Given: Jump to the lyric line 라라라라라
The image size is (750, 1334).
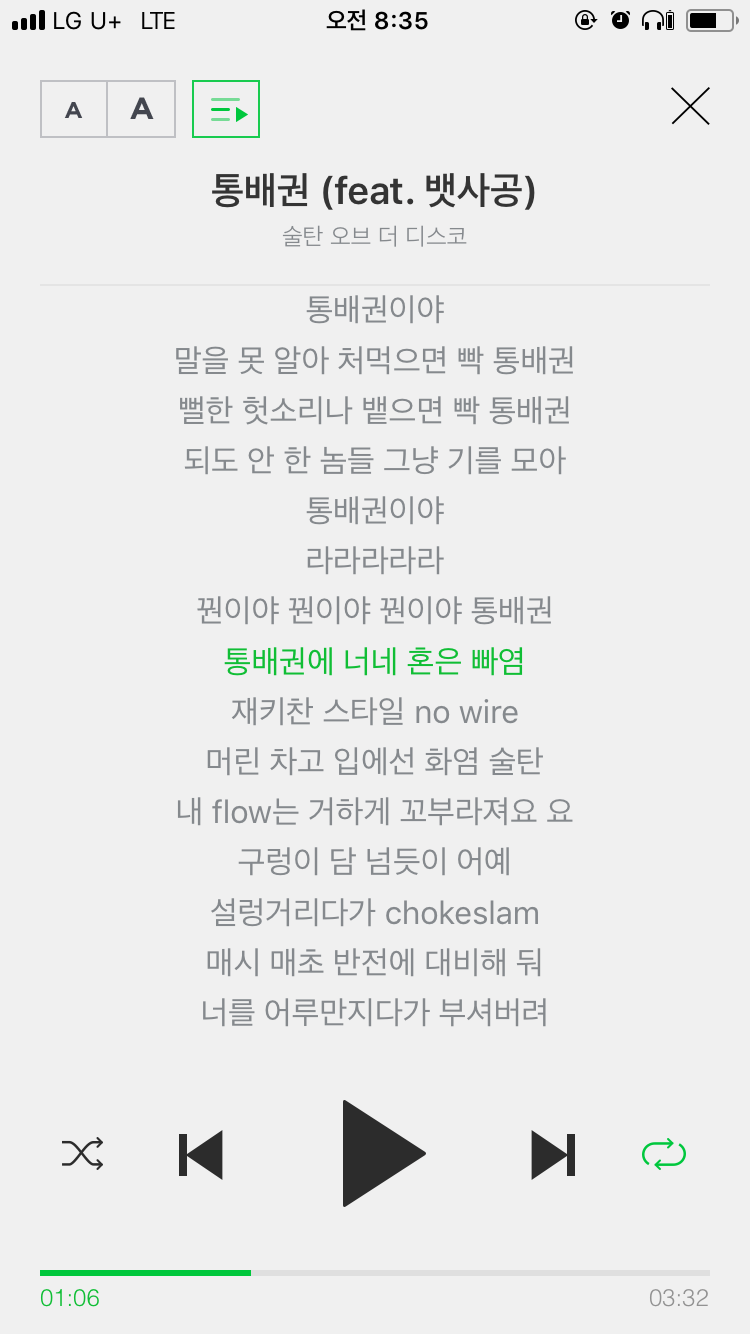Looking at the screenshot, I should 374,560.
